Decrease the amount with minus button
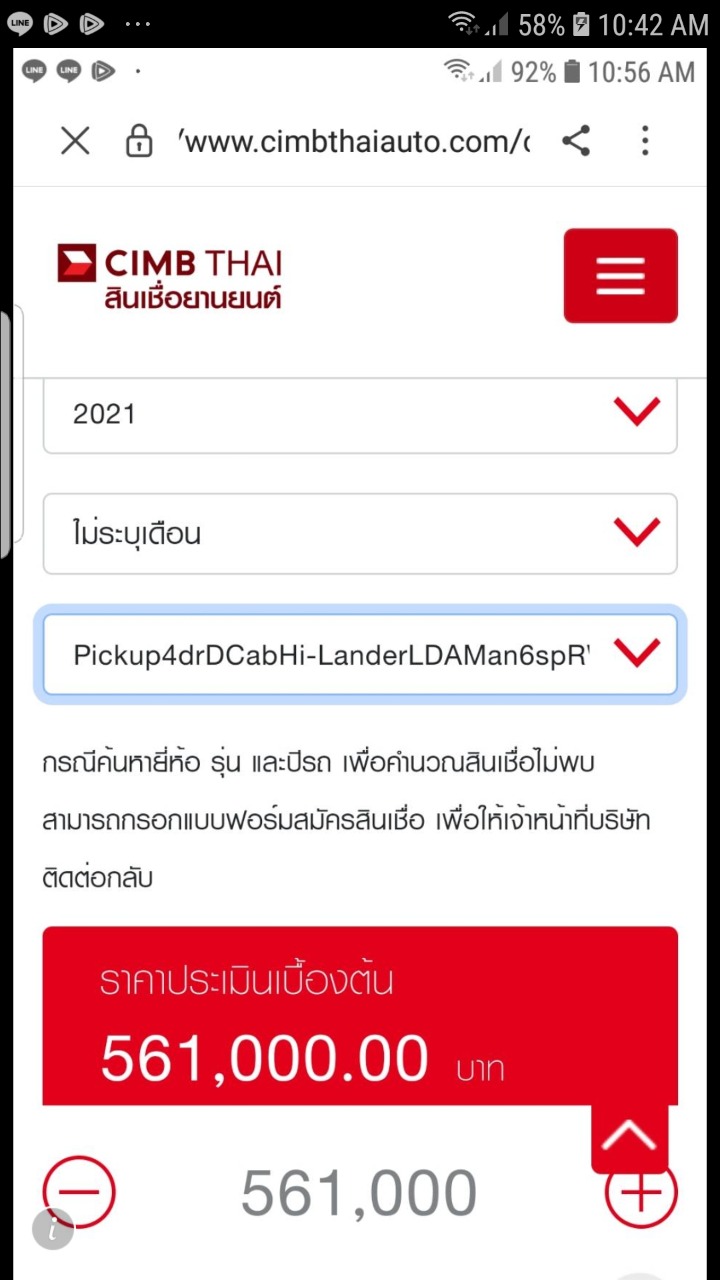 (x=79, y=1192)
